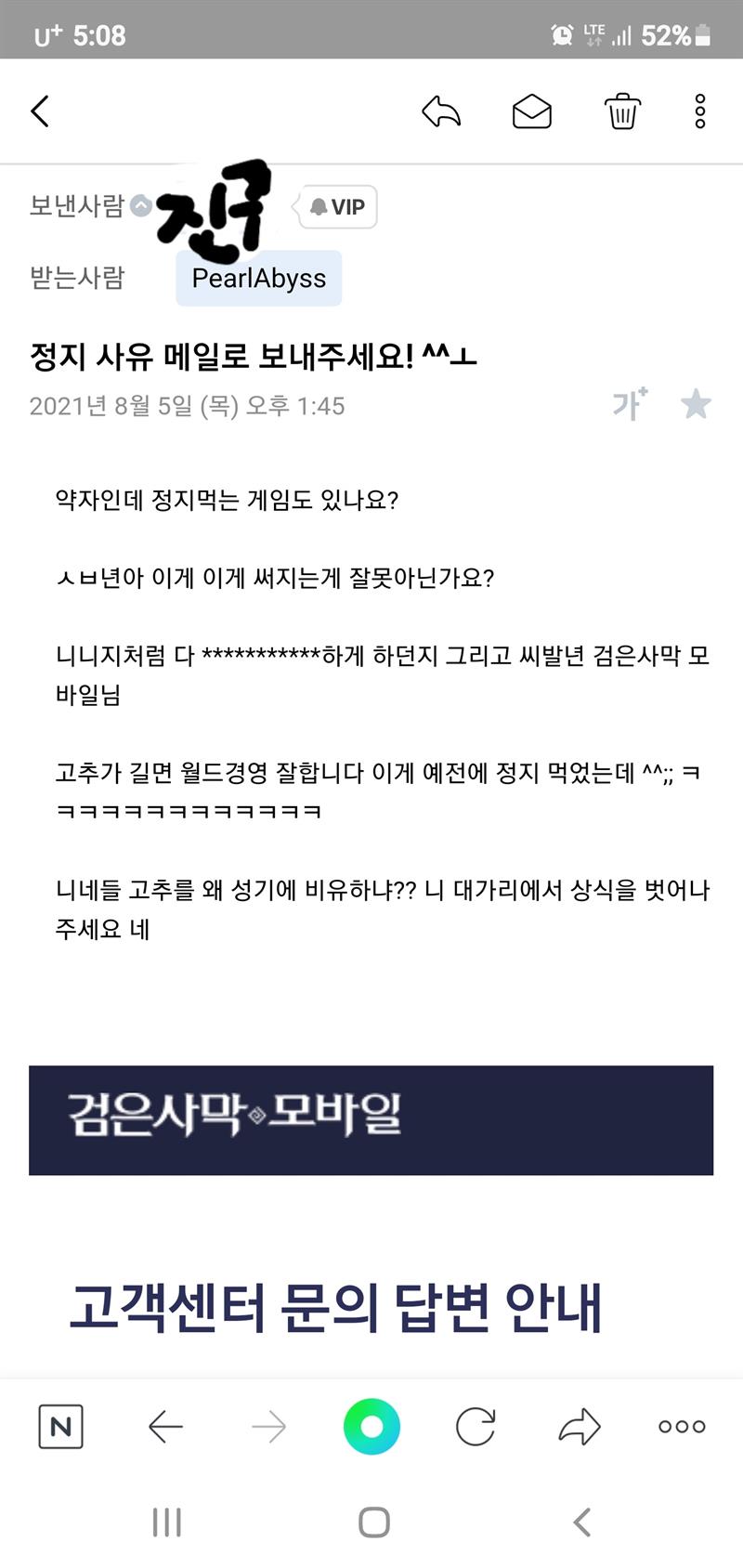Expand the sender details chevron

coord(140,205)
